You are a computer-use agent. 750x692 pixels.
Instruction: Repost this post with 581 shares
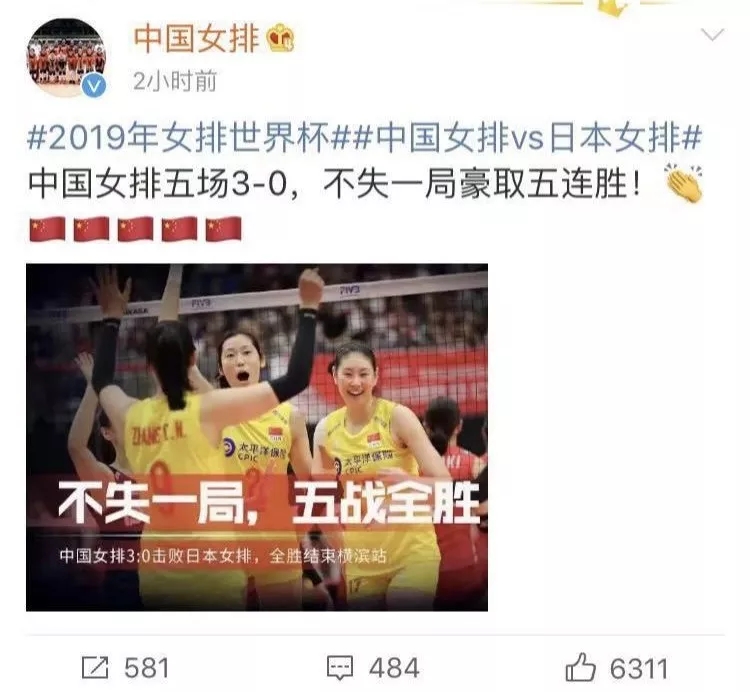tap(125, 667)
